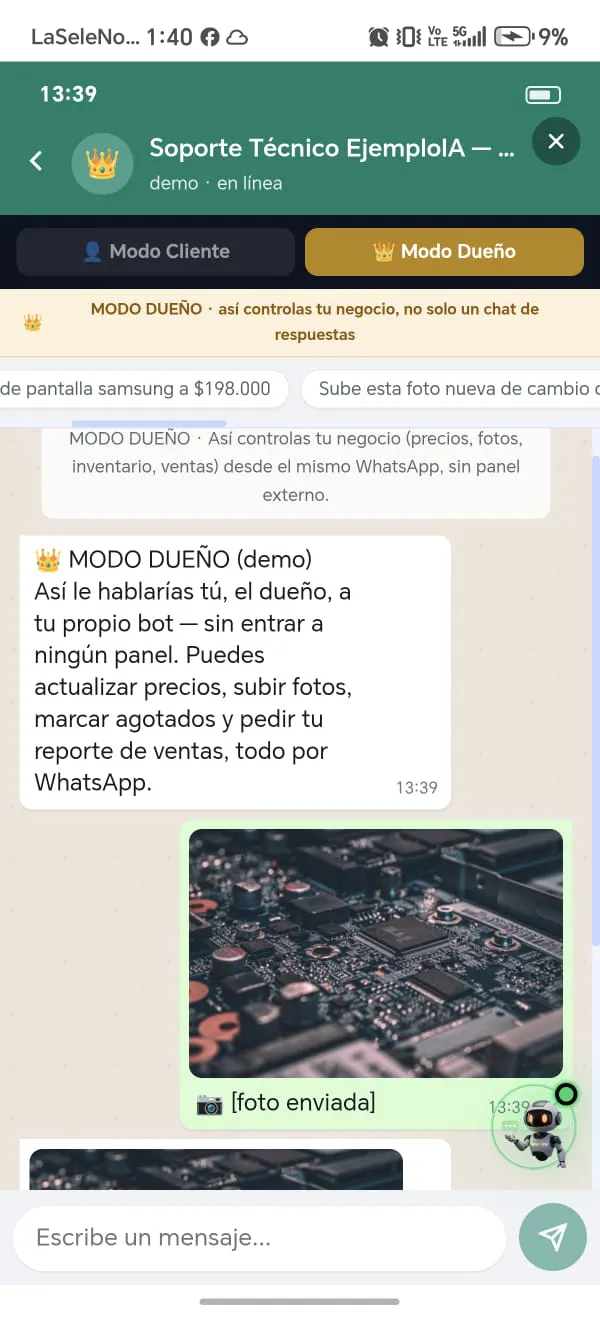Viewport: 600px width, 1320px height.
Task: Choose the Sube esta foto nueva chip
Action: point(451,389)
